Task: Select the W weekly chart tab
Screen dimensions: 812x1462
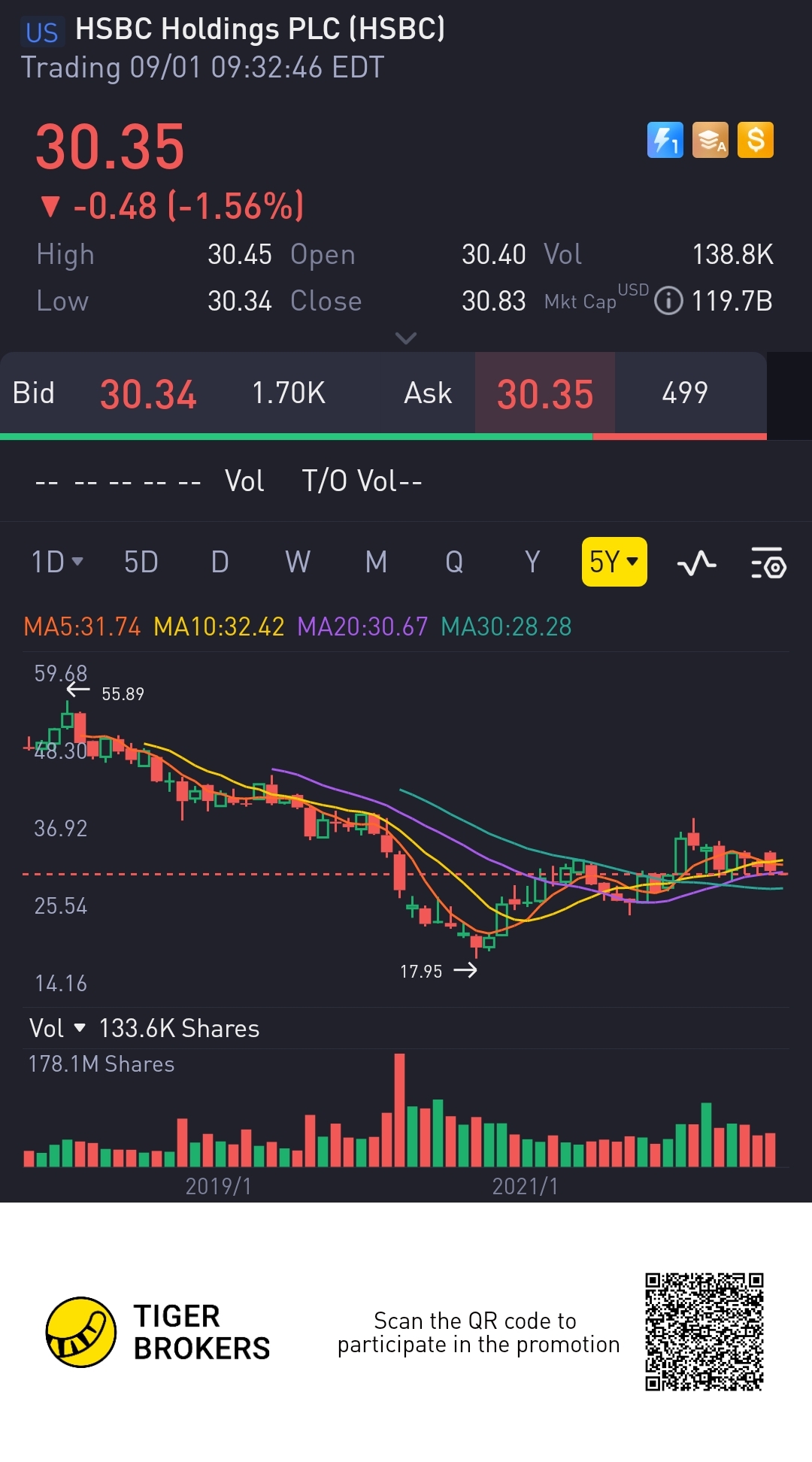Action: pyautogui.click(x=298, y=562)
